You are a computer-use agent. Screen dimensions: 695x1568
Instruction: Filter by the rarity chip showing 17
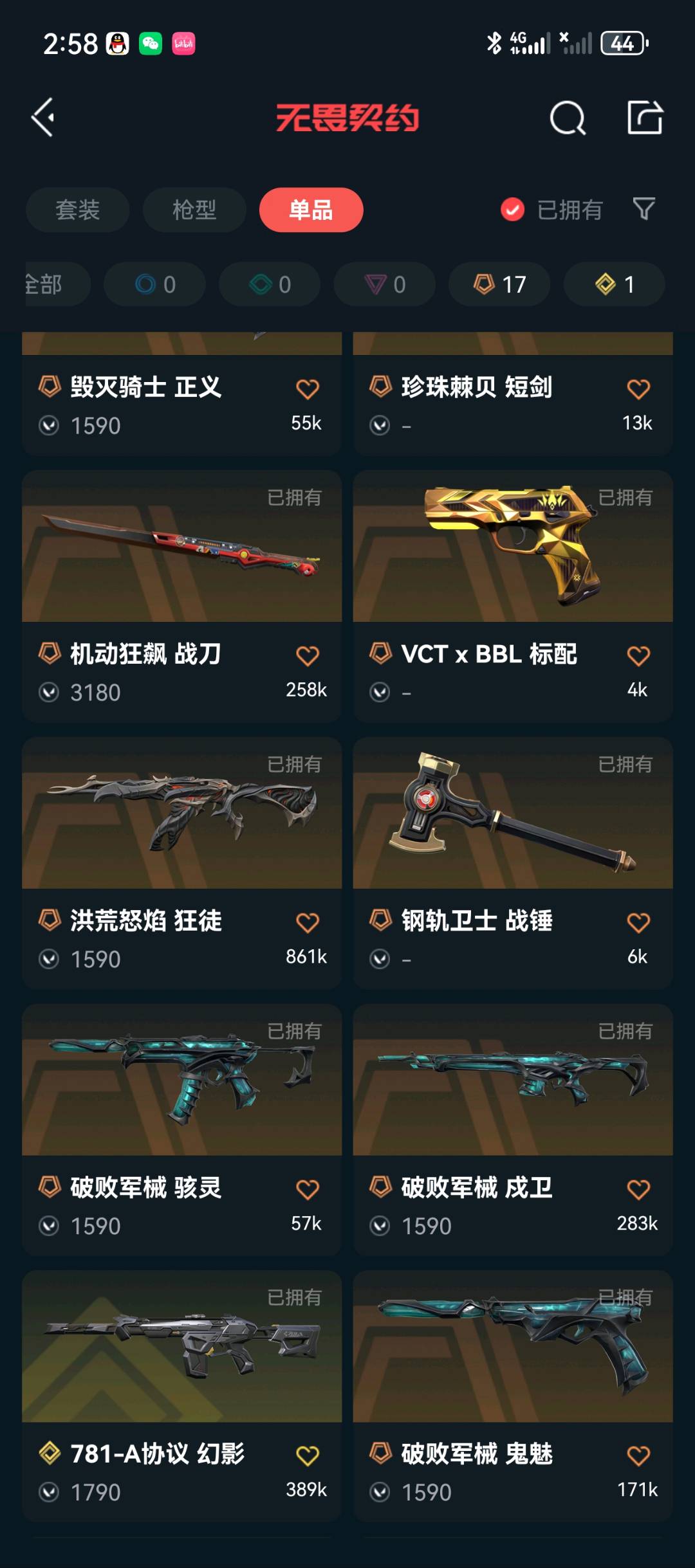pos(499,284)
